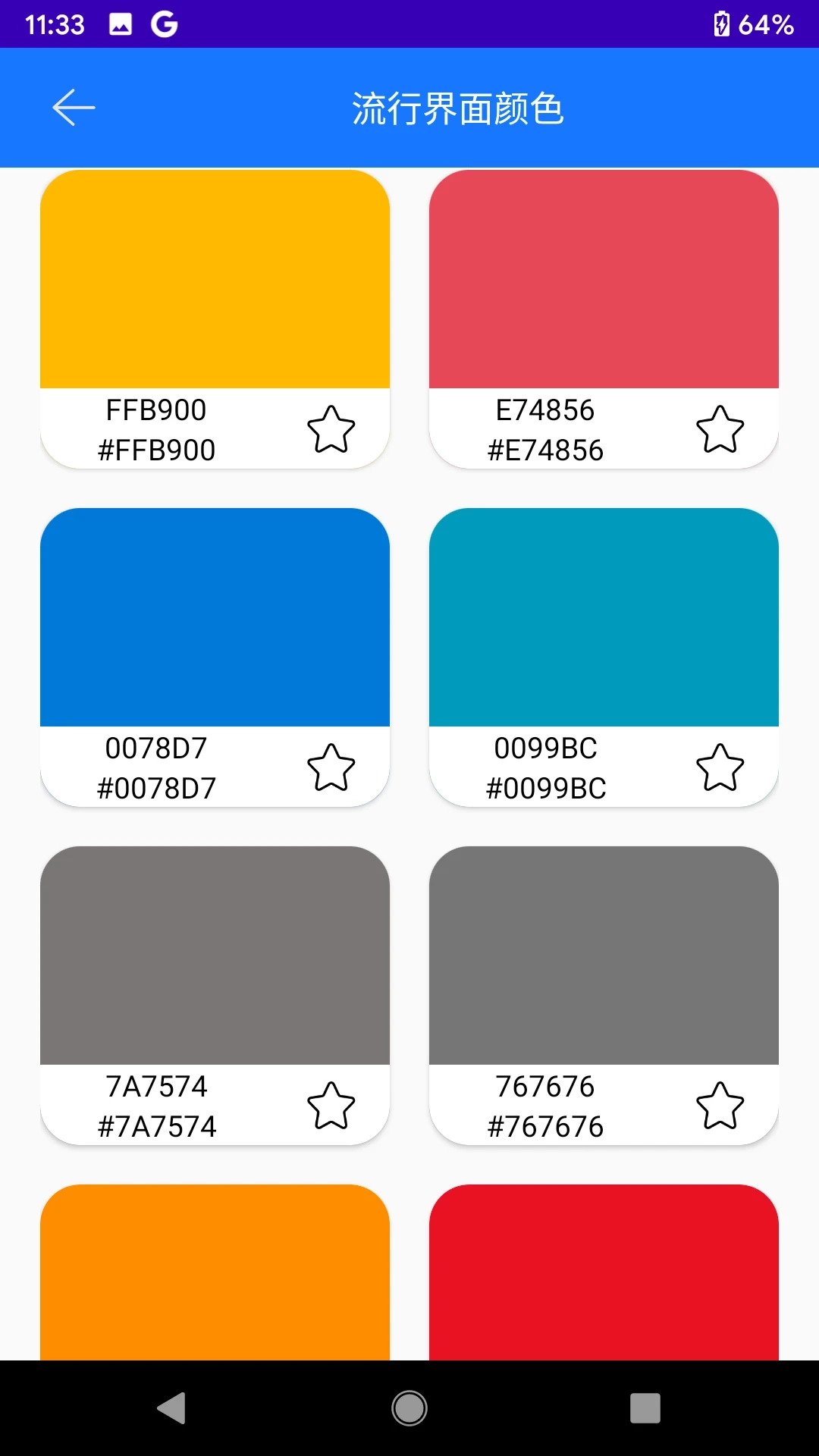Choose the red E74856 swatch
Screen dimensions: 819x1456
click(x=604, y=279)
